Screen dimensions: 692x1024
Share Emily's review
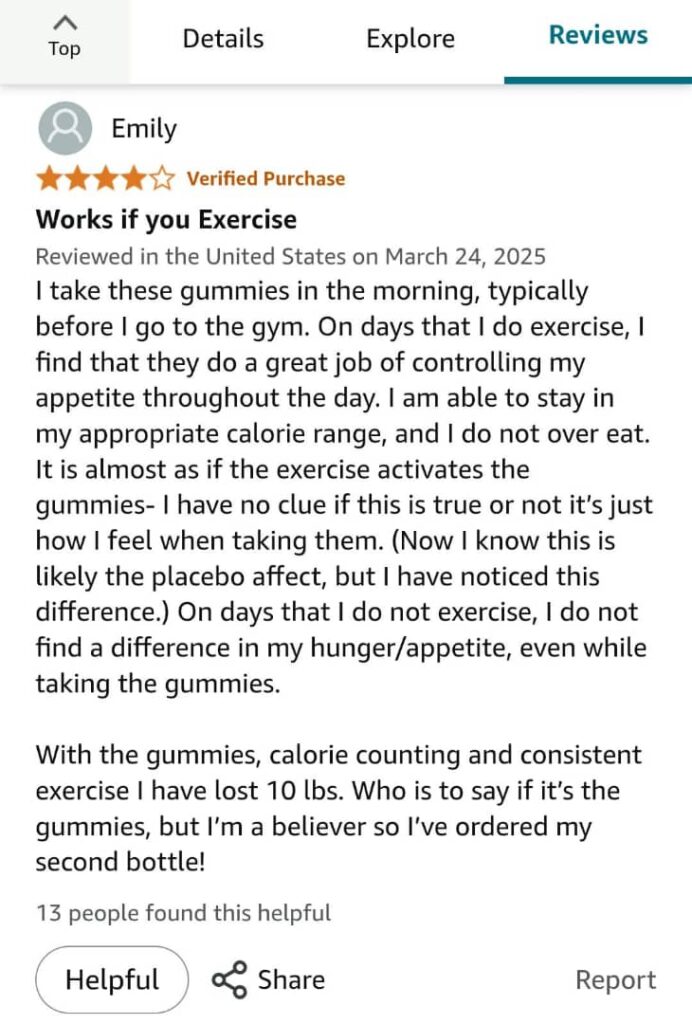pos(269,980)
